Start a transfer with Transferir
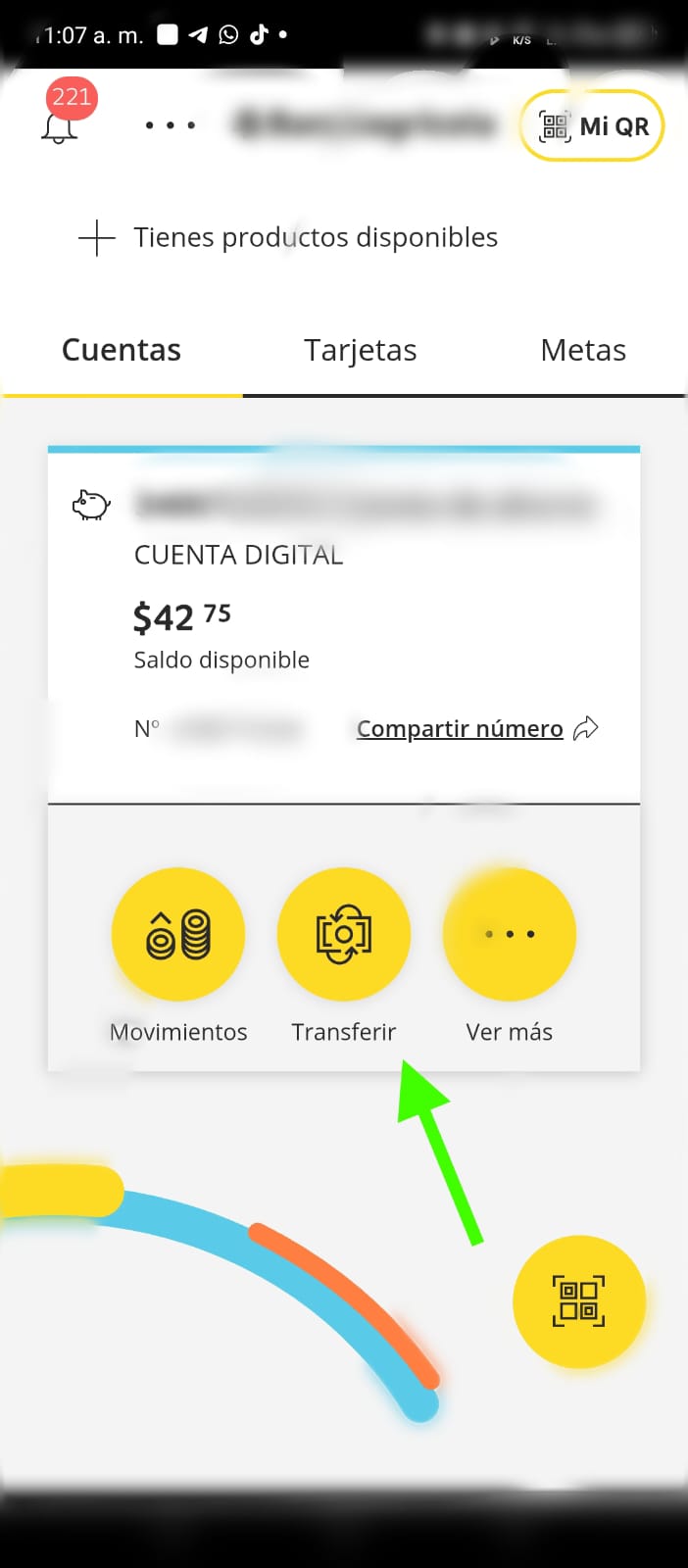 [344, 934]
